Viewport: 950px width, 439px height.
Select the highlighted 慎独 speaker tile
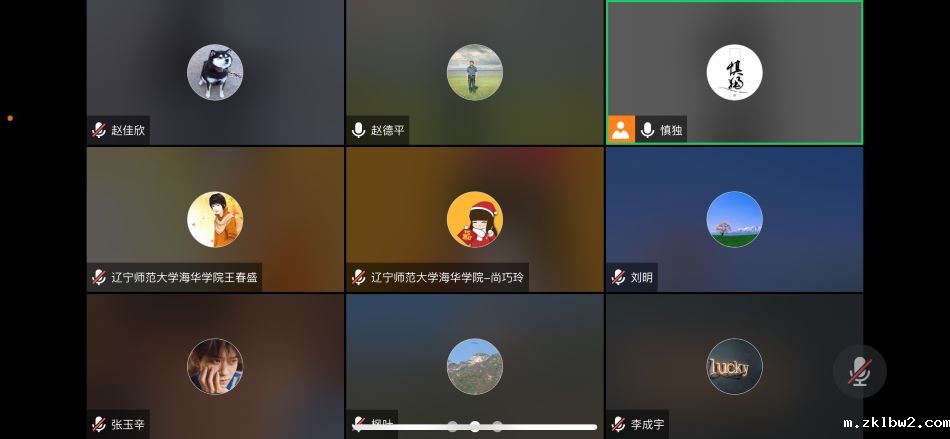click(x=734, y=72)
